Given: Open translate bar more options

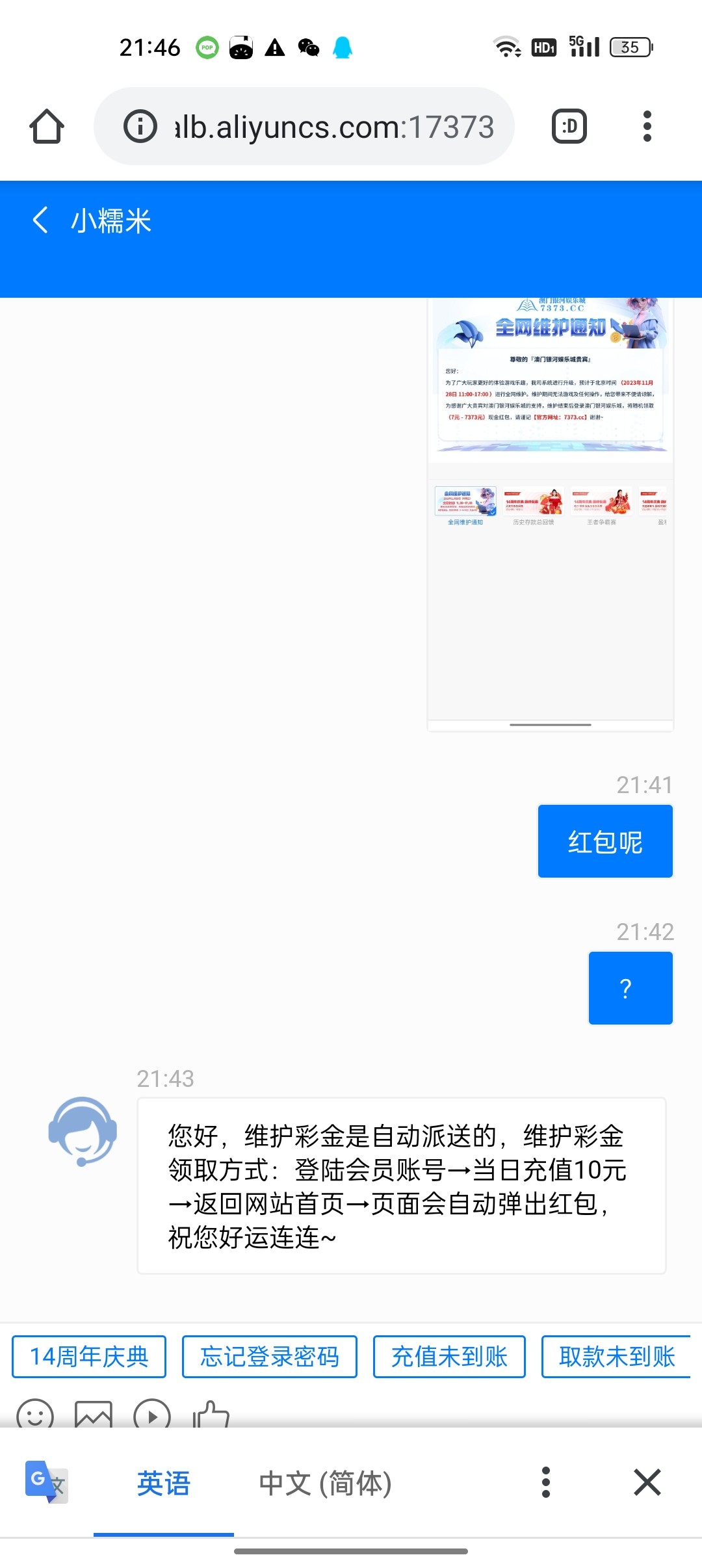Looking at the screenshot, I should pos(546,1482).
